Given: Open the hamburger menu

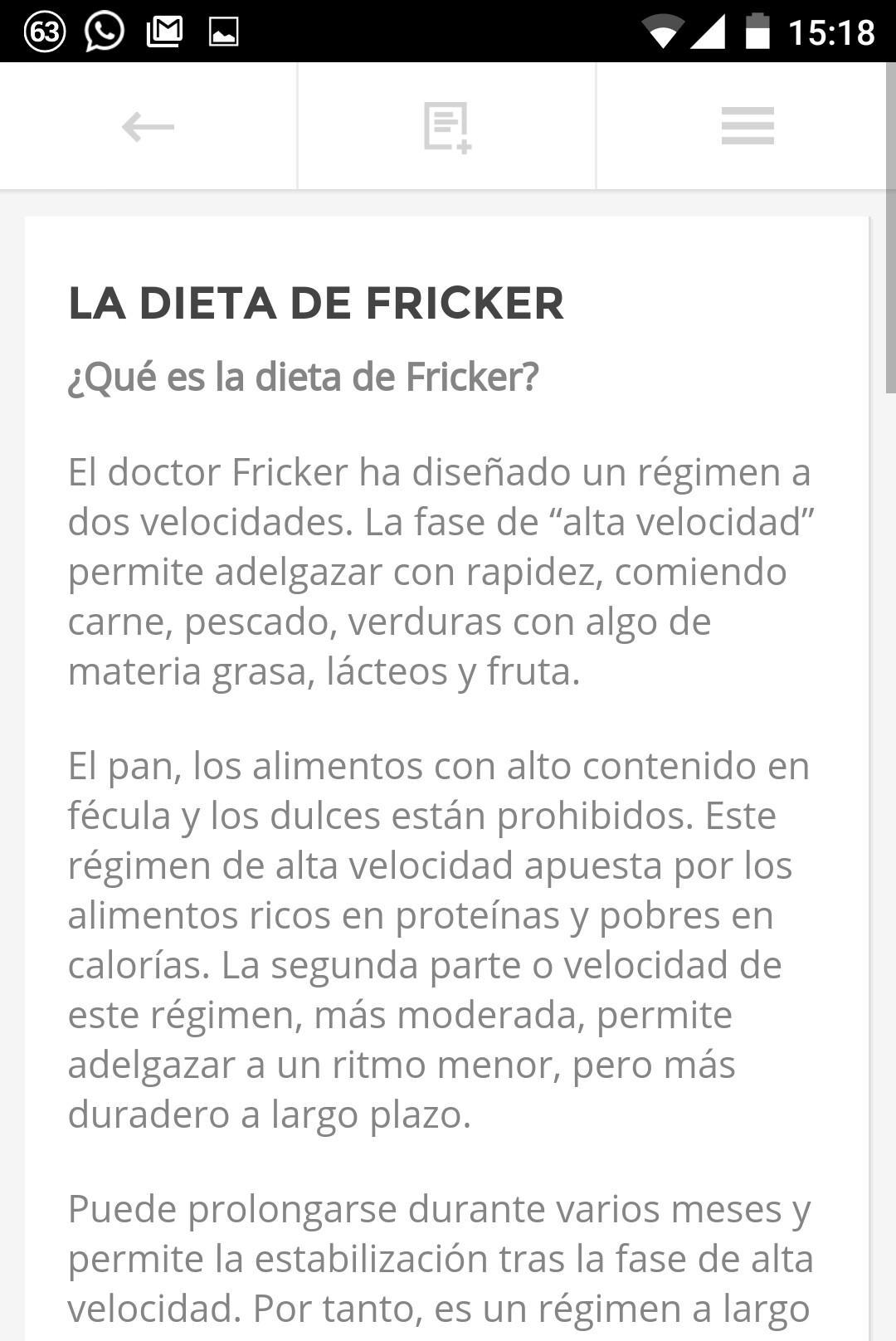Looking at the screenshot, I should (x=745, y=126).
